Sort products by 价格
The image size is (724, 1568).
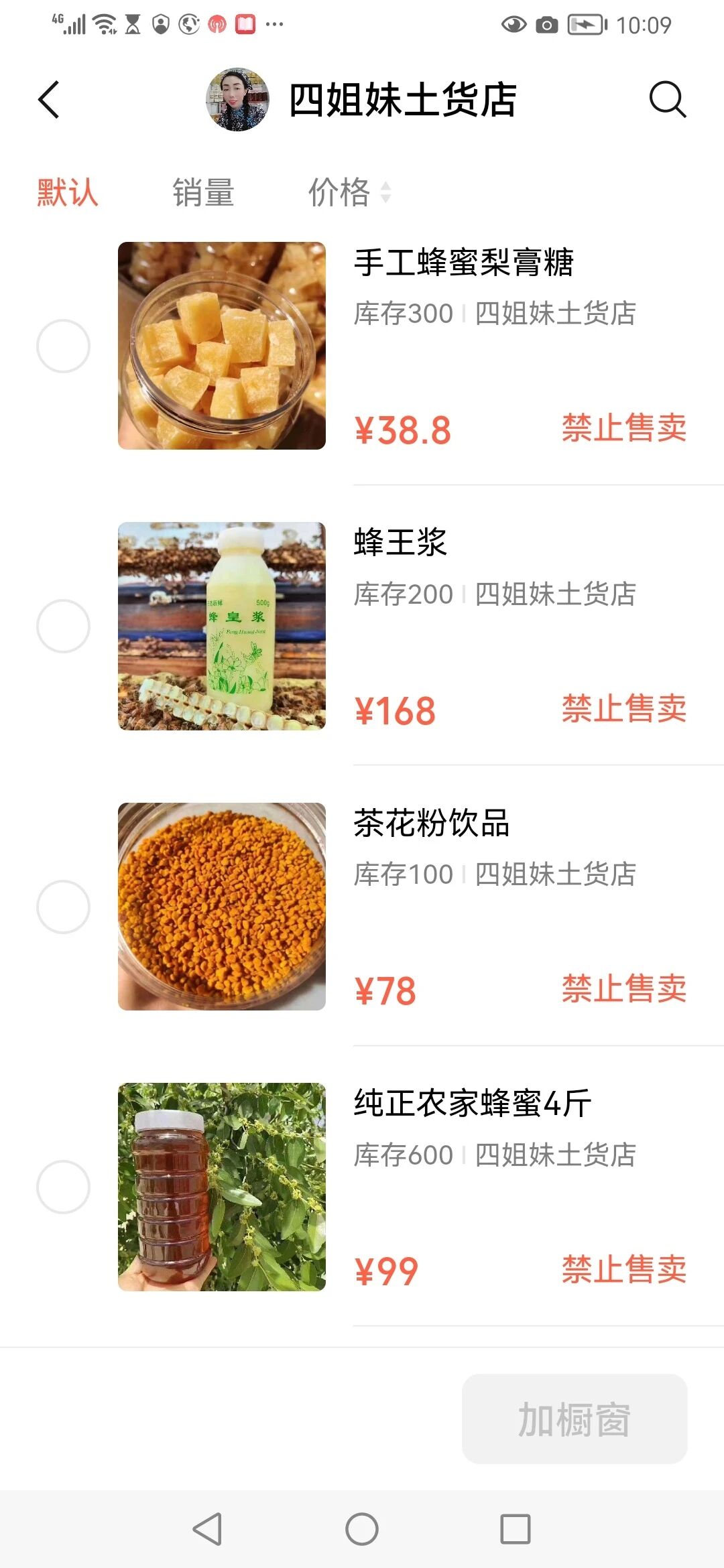(347, 193)
